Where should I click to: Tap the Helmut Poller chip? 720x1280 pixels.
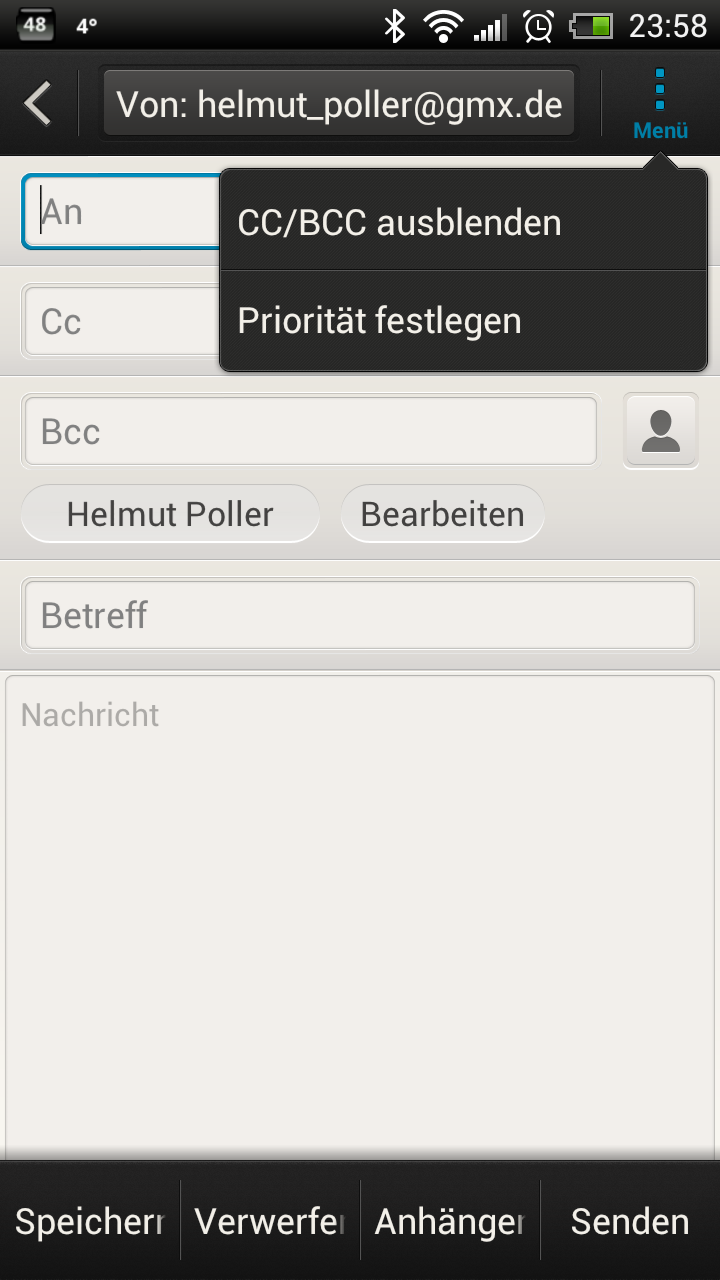[x=170, y=514]
